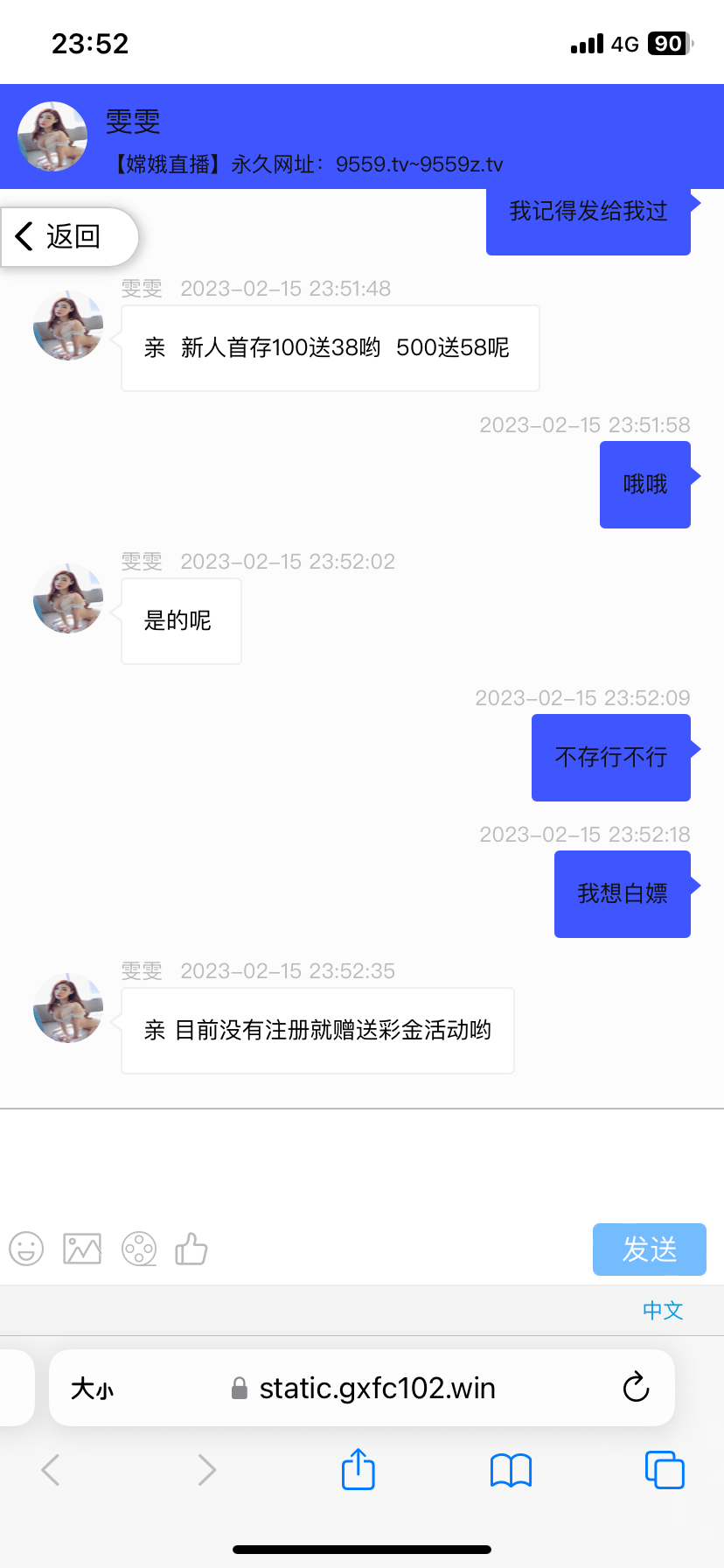The width and height of the screenshot is (724, 1568).
Task: Tap the 发送 send button
Action: click(649, 1249)
